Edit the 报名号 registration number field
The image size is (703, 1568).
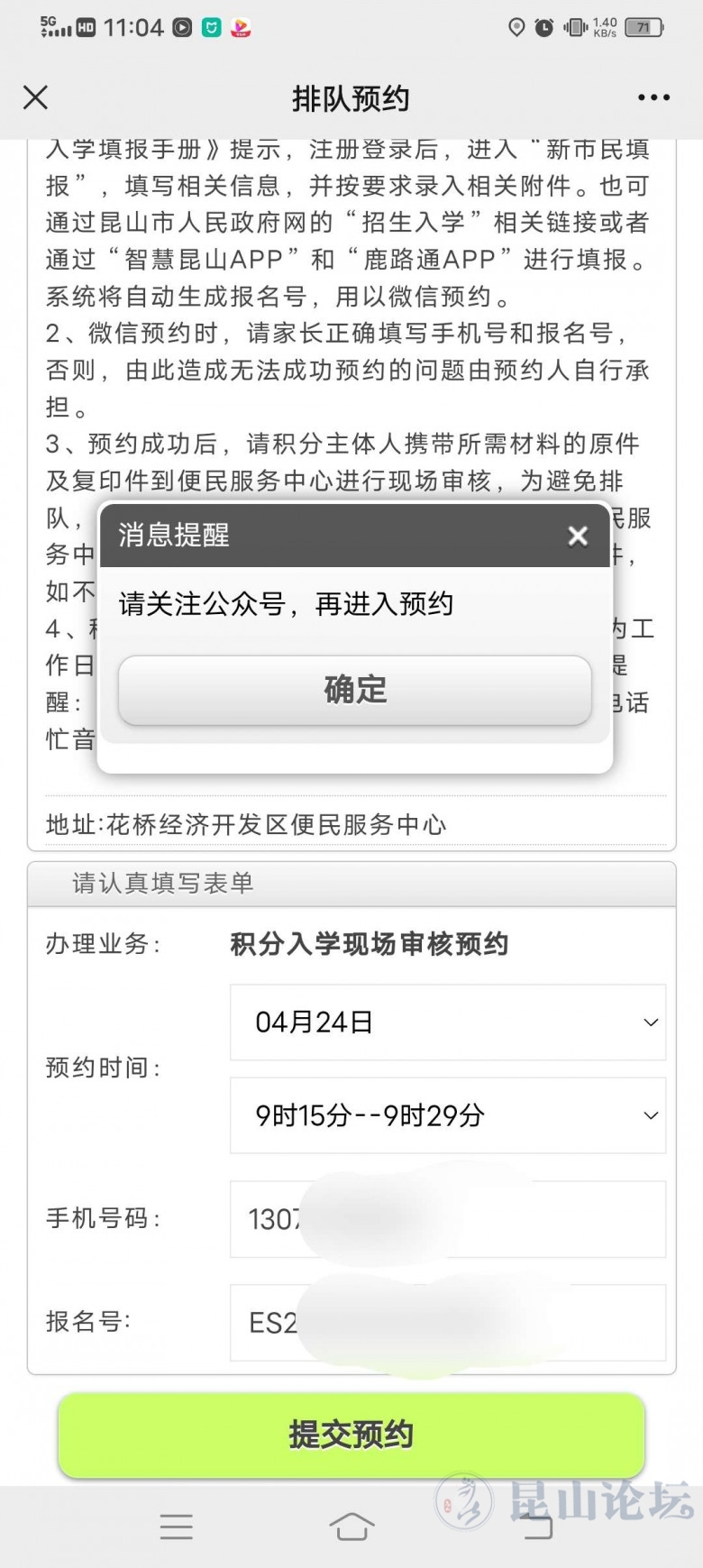click(448, 1323)
